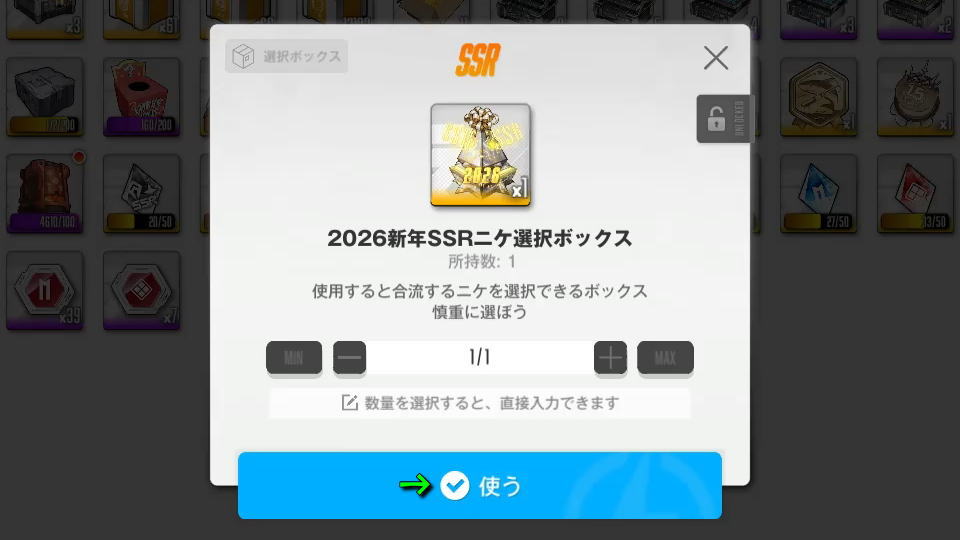Close the selection box dialog
This screenshot has height=540, width=960.
tap(715, 58)
